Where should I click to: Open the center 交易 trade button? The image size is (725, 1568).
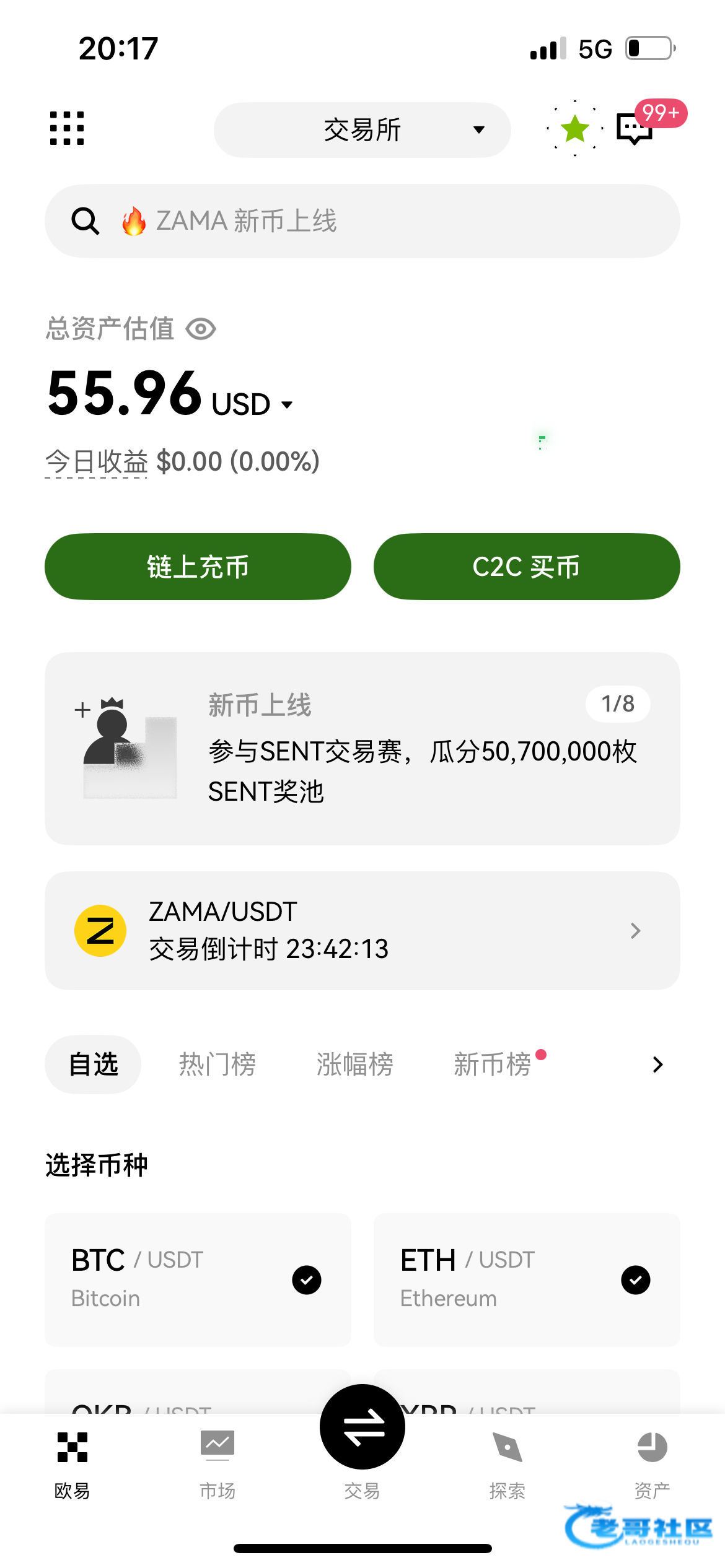[362, 1427]
